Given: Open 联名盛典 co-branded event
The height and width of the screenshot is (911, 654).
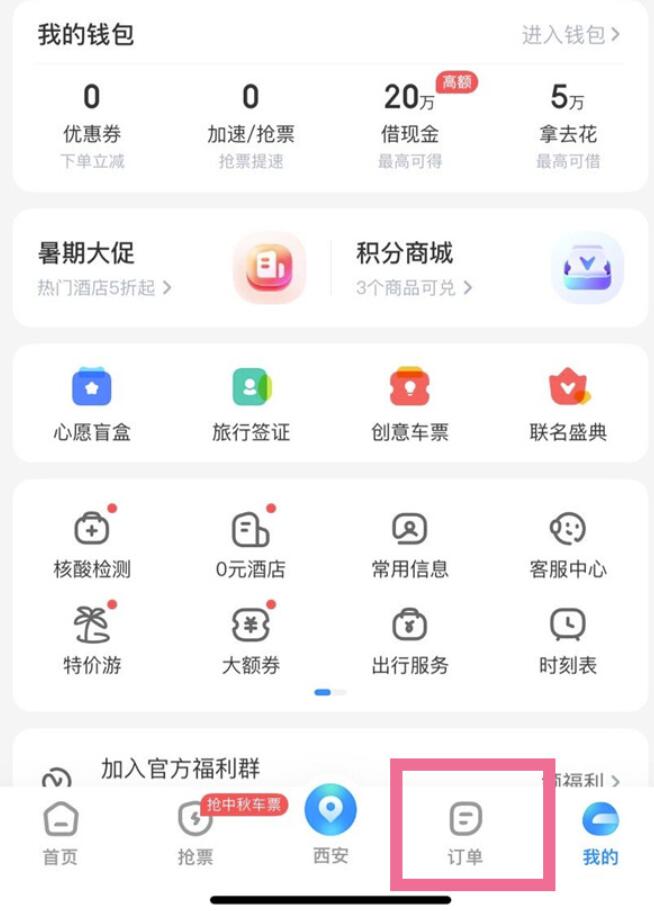Looking at the screenshot, I should coord(568,403).
